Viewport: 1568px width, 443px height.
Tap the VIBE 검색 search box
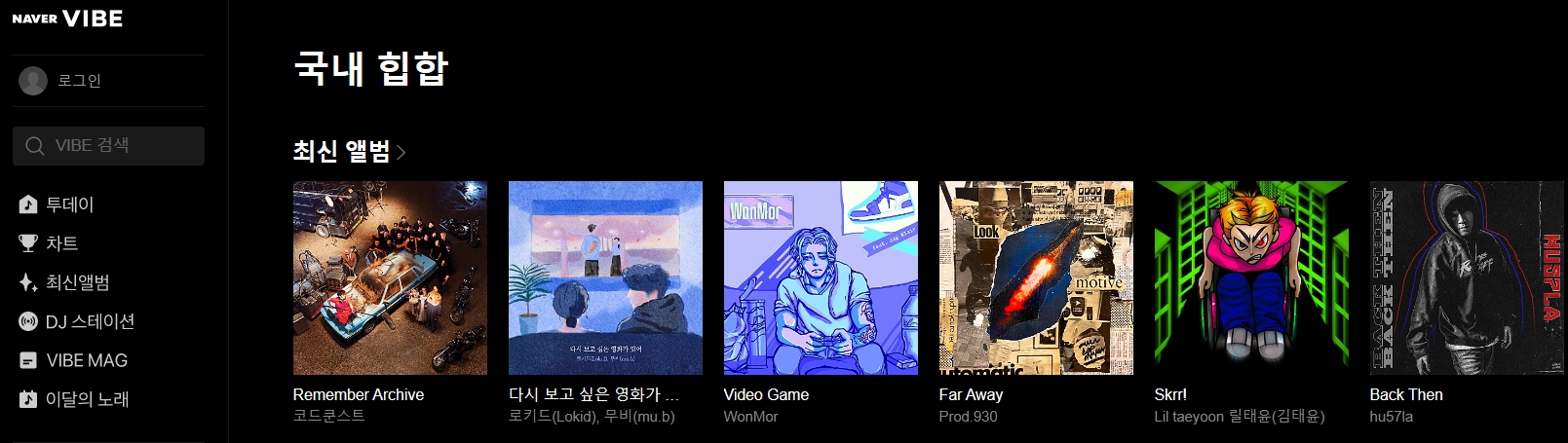click(109, 146)
